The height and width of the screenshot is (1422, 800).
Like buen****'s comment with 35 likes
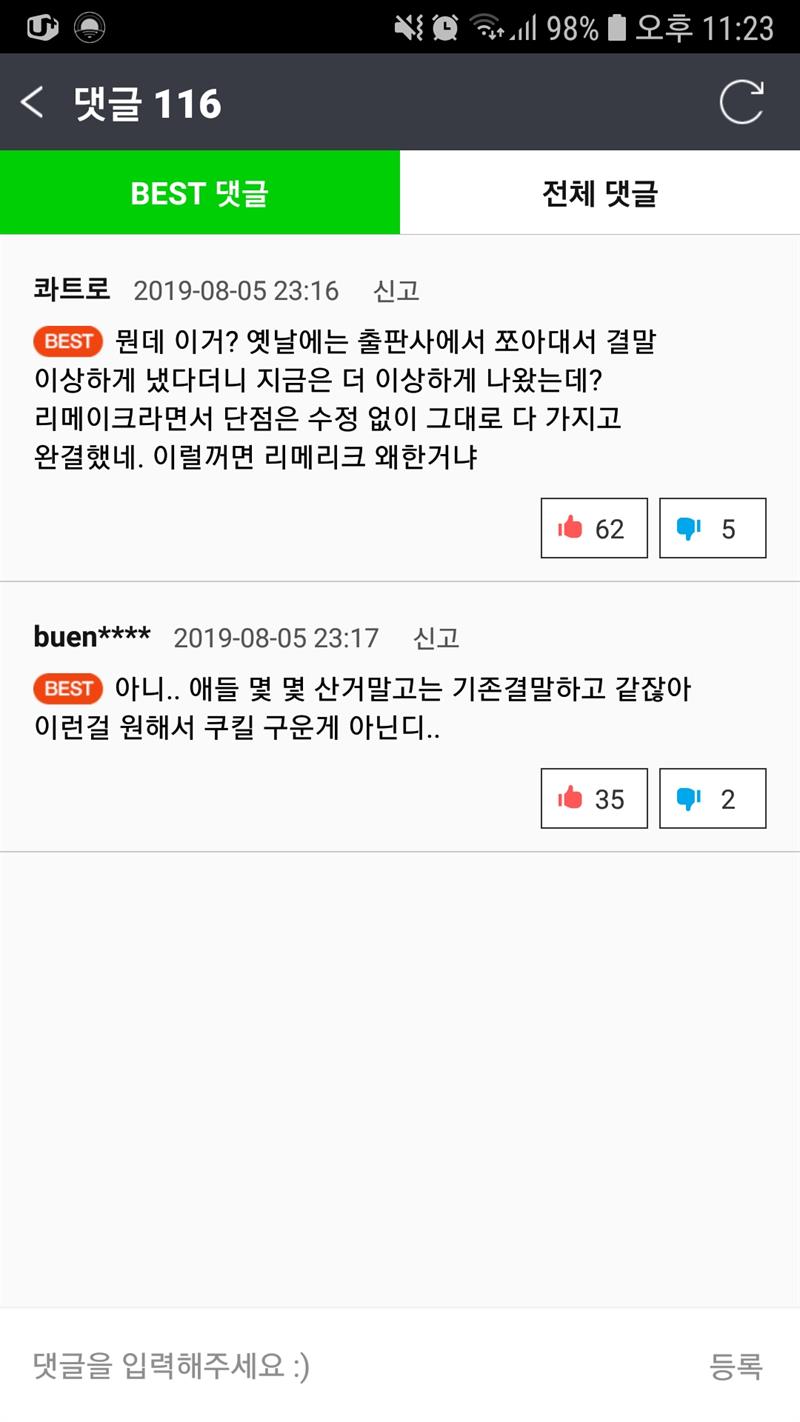[x=594, y=798]
